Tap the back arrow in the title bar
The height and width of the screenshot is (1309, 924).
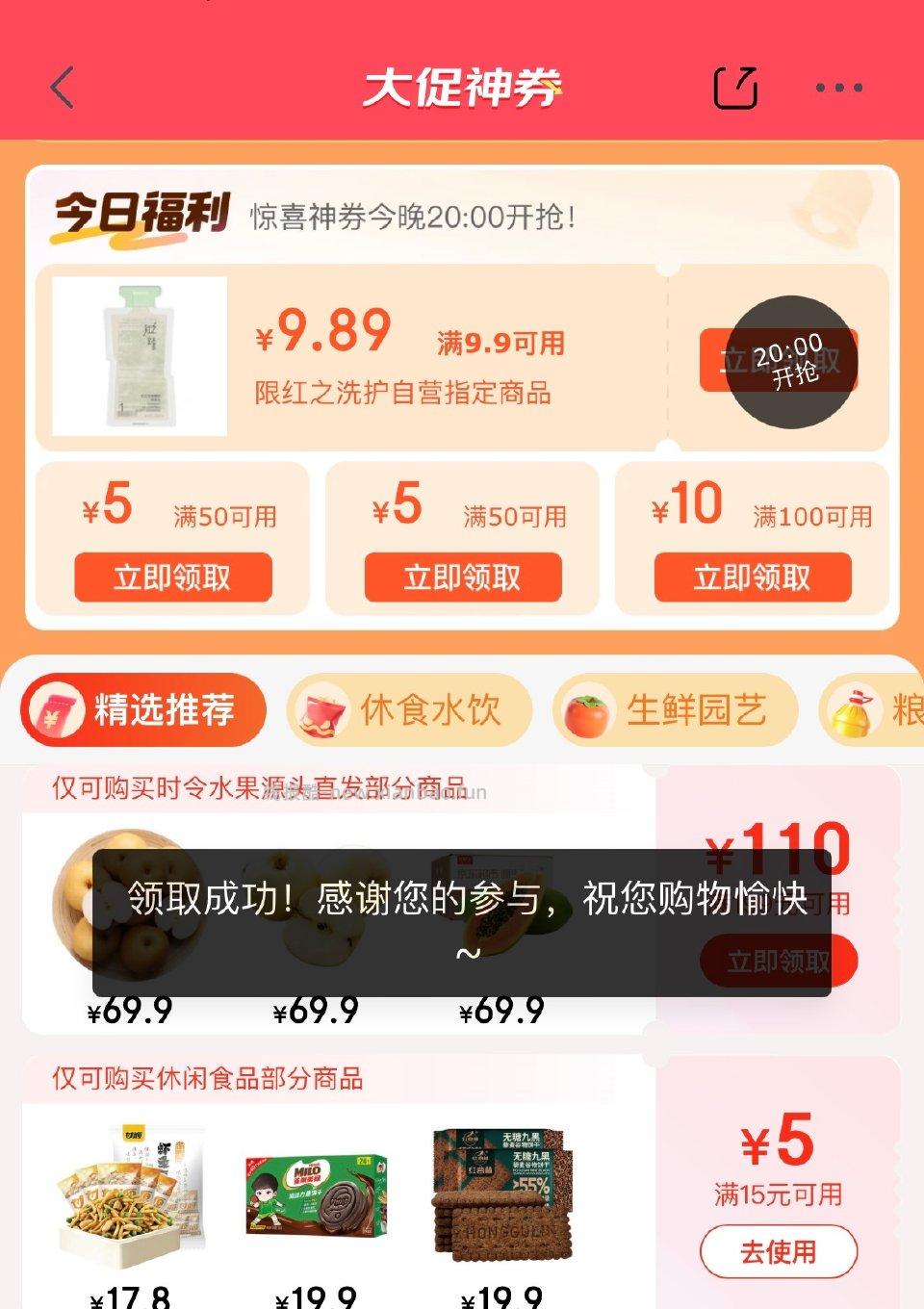click(60, 87)
